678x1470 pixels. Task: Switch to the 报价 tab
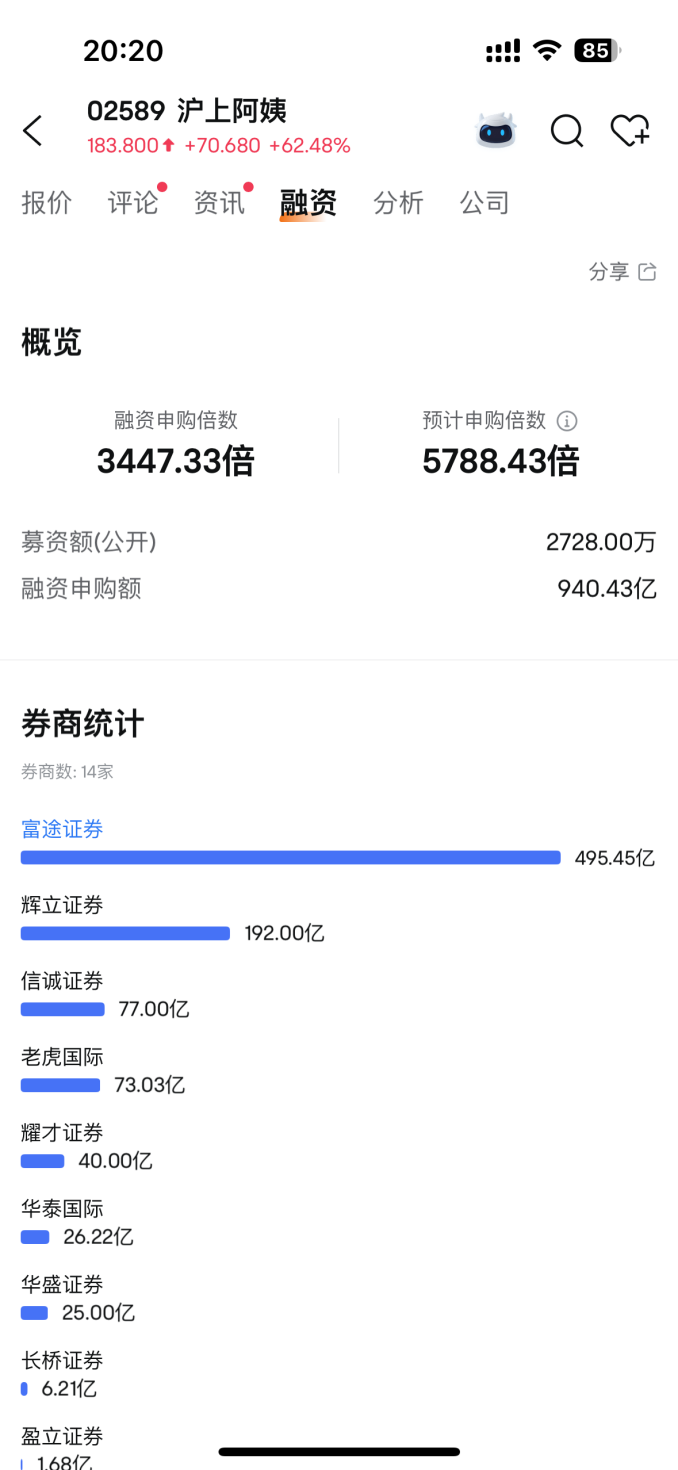(47, 203)
